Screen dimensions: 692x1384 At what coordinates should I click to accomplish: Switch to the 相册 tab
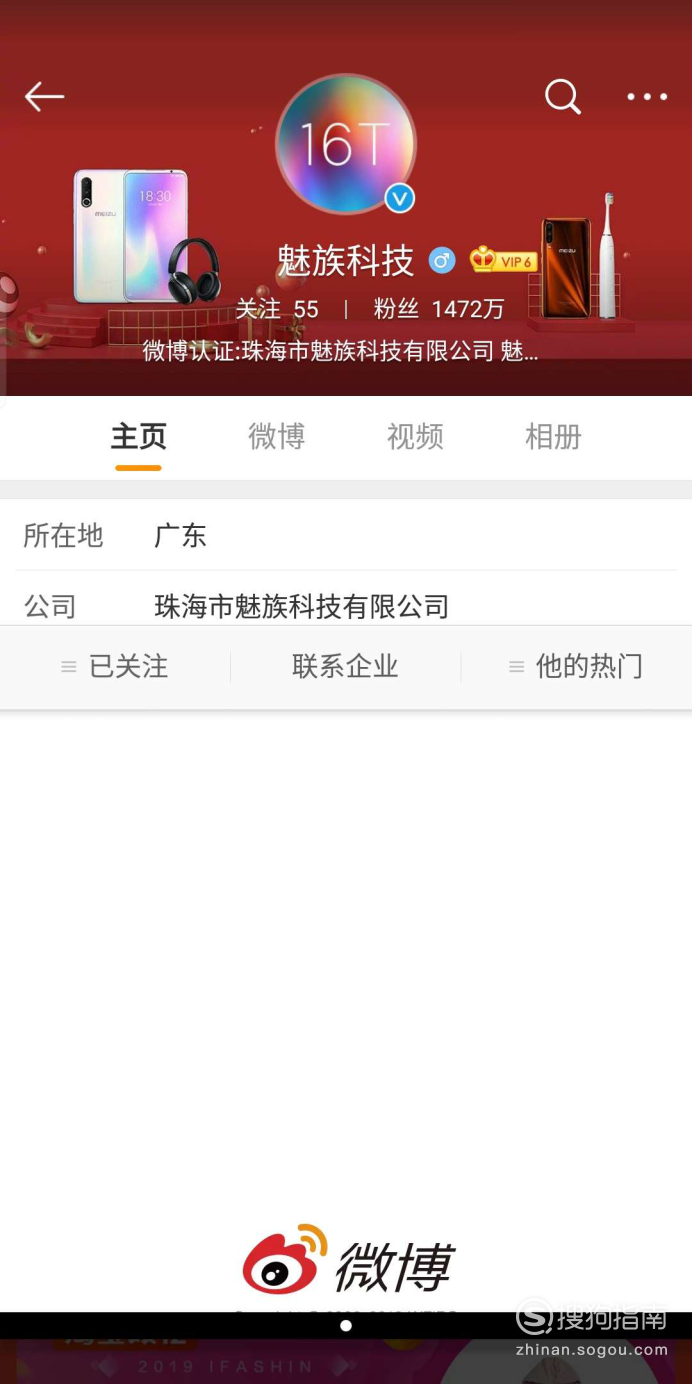click(x=553, y=437)
